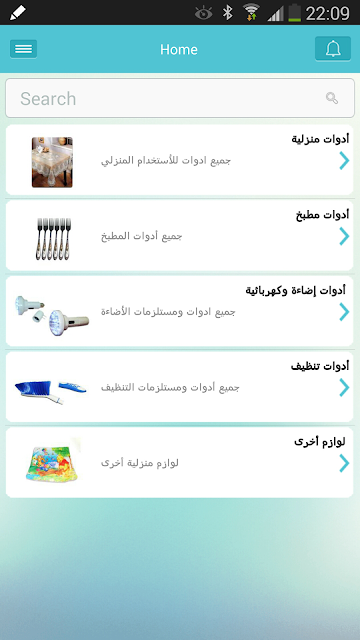The height and width of the screenshot is (640, 360).
Task: Open the أدوات مطبخ category
Action: tap(180, 236)
